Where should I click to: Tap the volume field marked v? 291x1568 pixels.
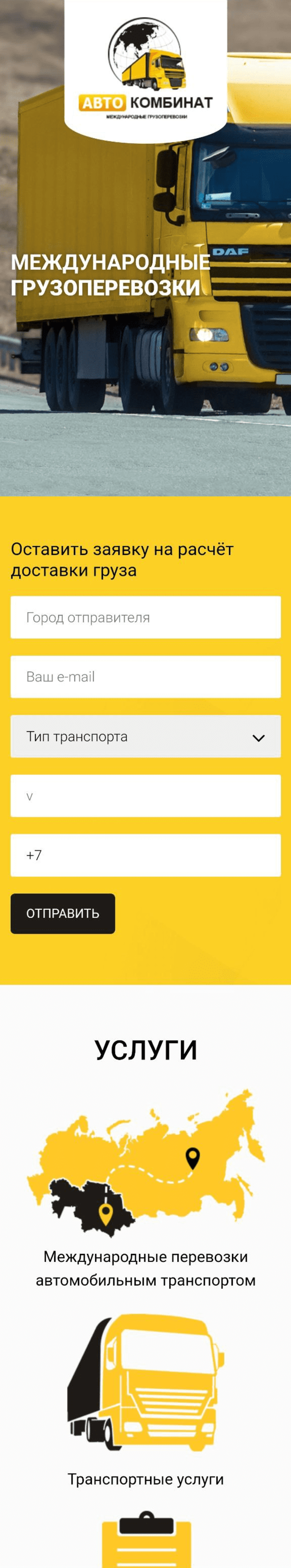pos(145,795)
